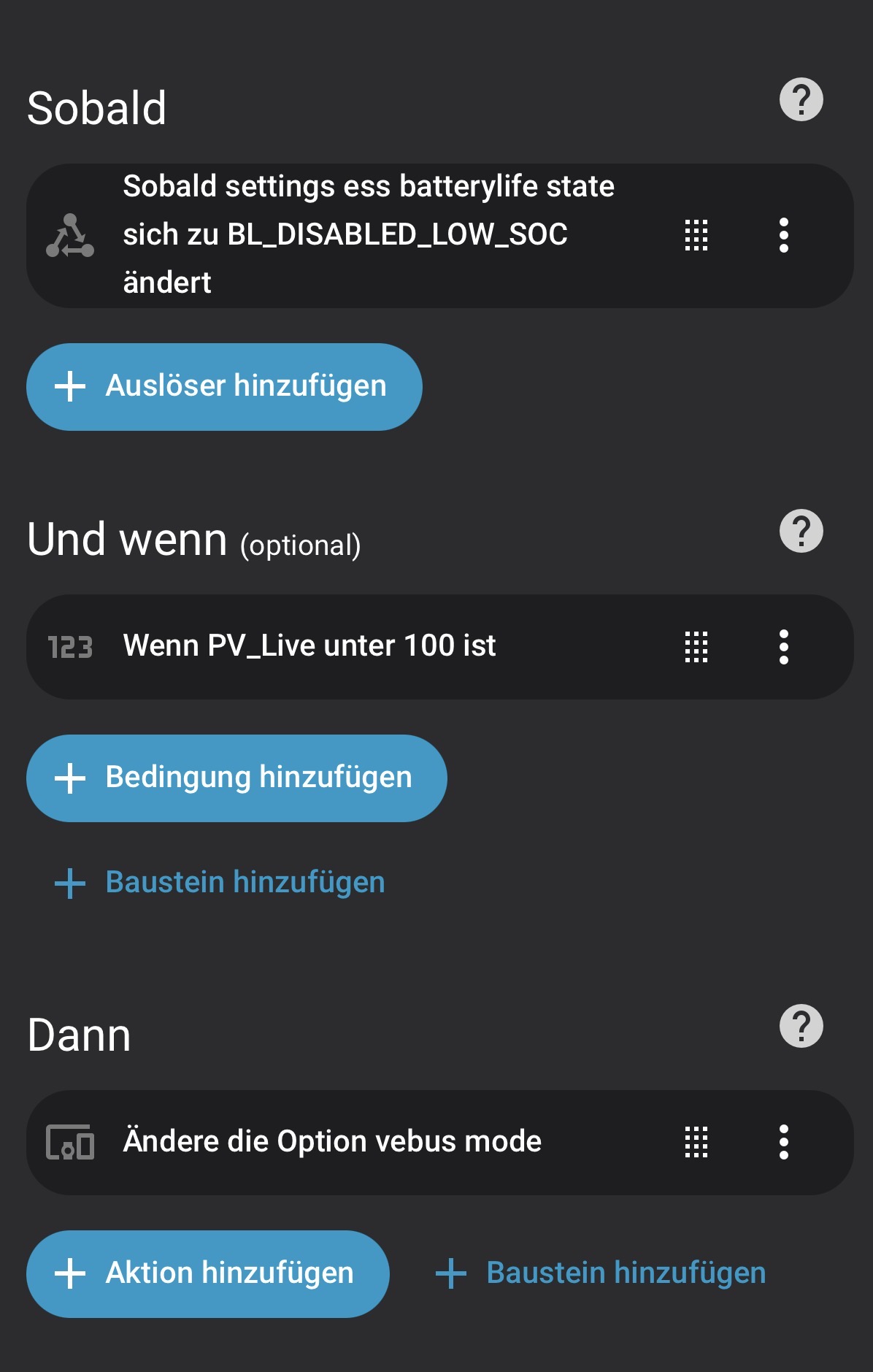Open overflow menu for PV_Live condition

(783, 647)
